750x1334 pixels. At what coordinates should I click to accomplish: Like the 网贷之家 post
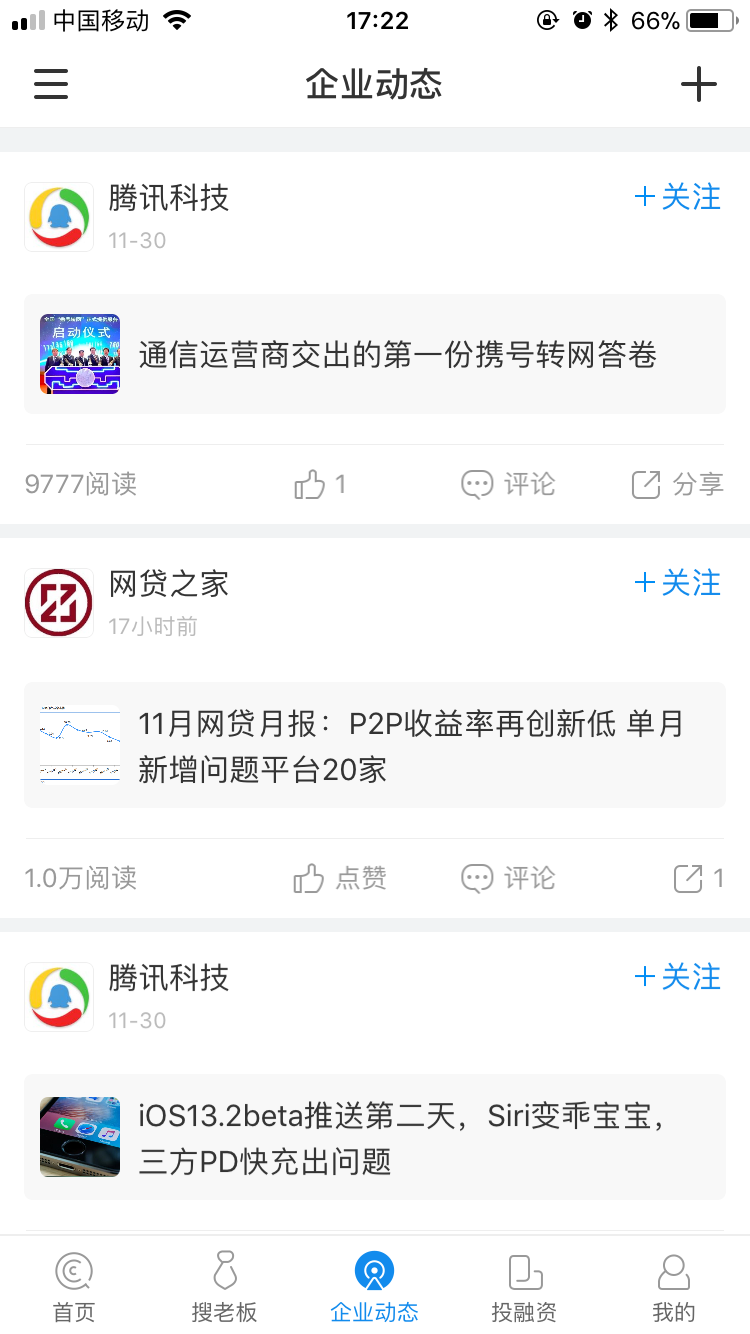tap(340, 879)
